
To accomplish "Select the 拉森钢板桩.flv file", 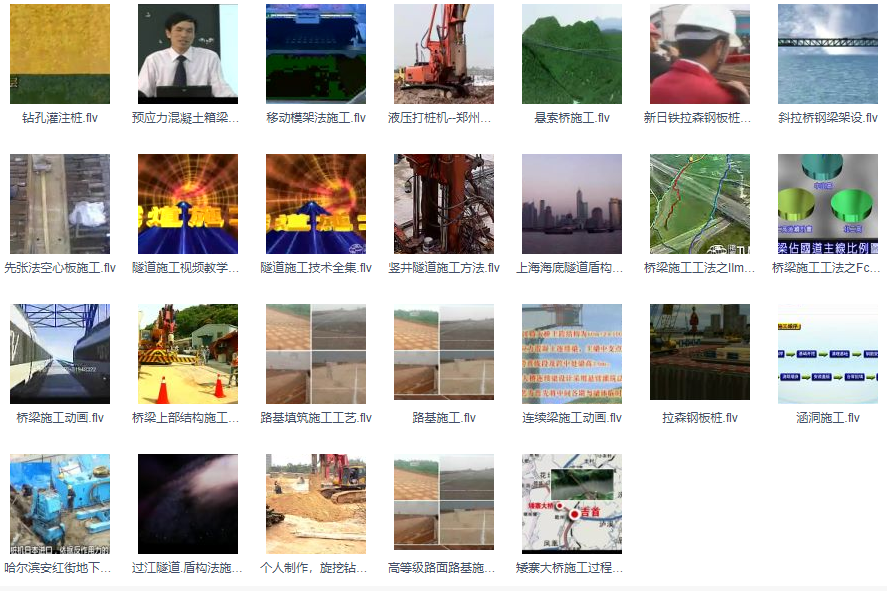I will pos(700,354).
